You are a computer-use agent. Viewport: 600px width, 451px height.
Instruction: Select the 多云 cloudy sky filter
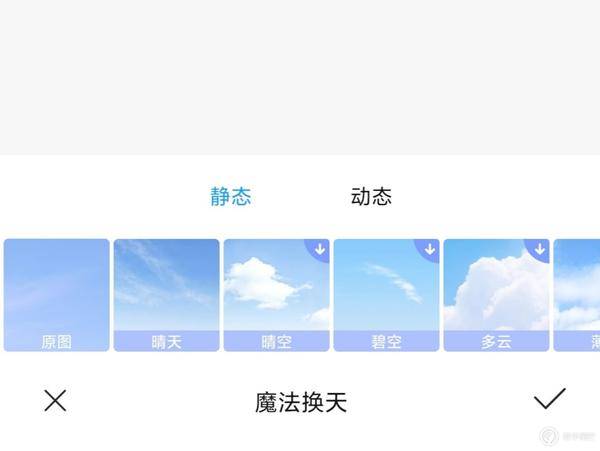point(496,295)
